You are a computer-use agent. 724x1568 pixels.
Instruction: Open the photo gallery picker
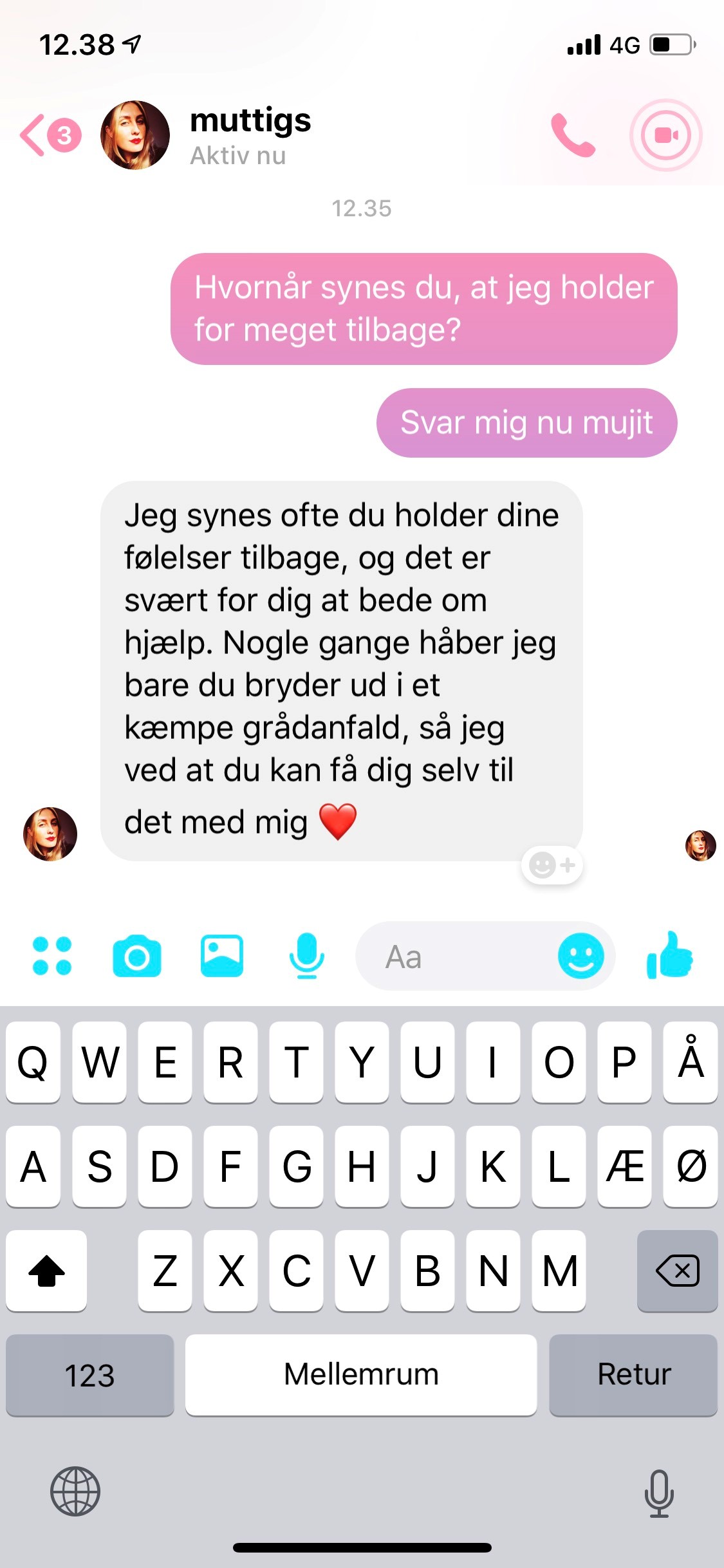coord(221,956)
